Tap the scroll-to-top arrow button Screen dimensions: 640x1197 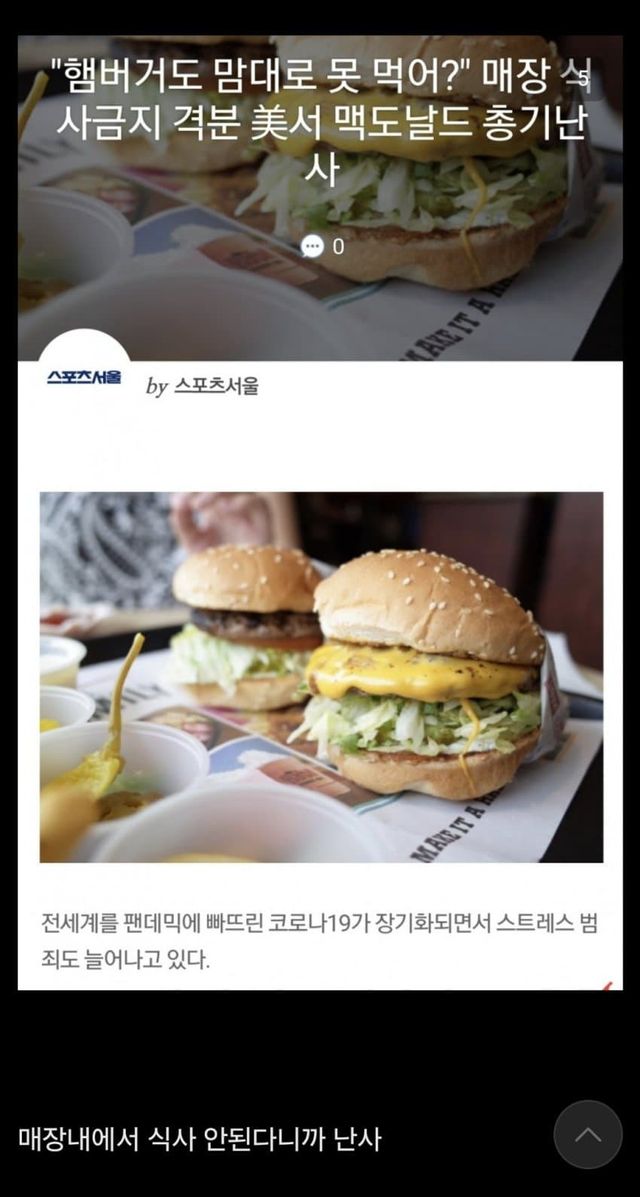coord(588,1135)
